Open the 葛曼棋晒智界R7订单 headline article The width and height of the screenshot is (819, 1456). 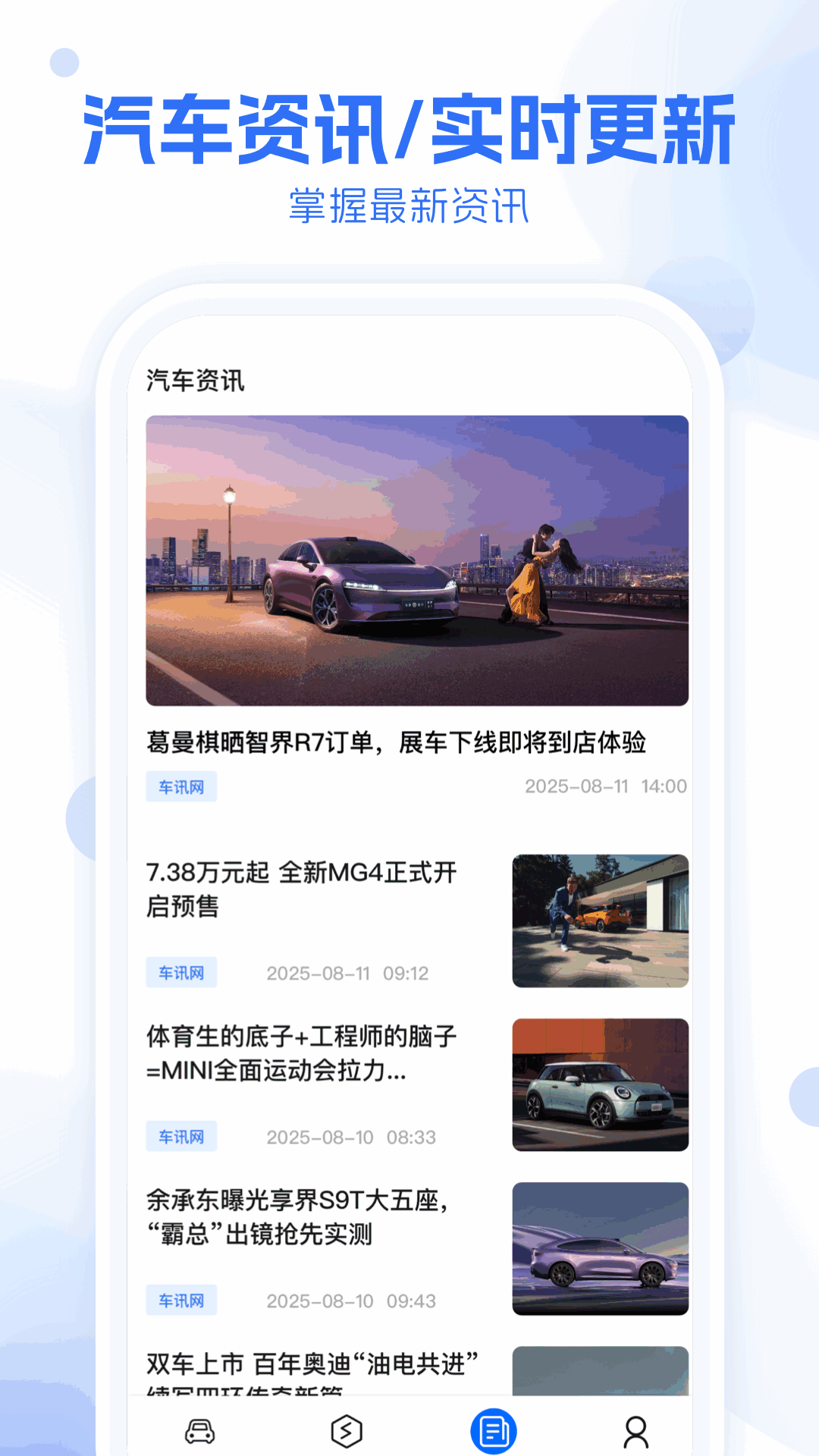click(400, 744)
